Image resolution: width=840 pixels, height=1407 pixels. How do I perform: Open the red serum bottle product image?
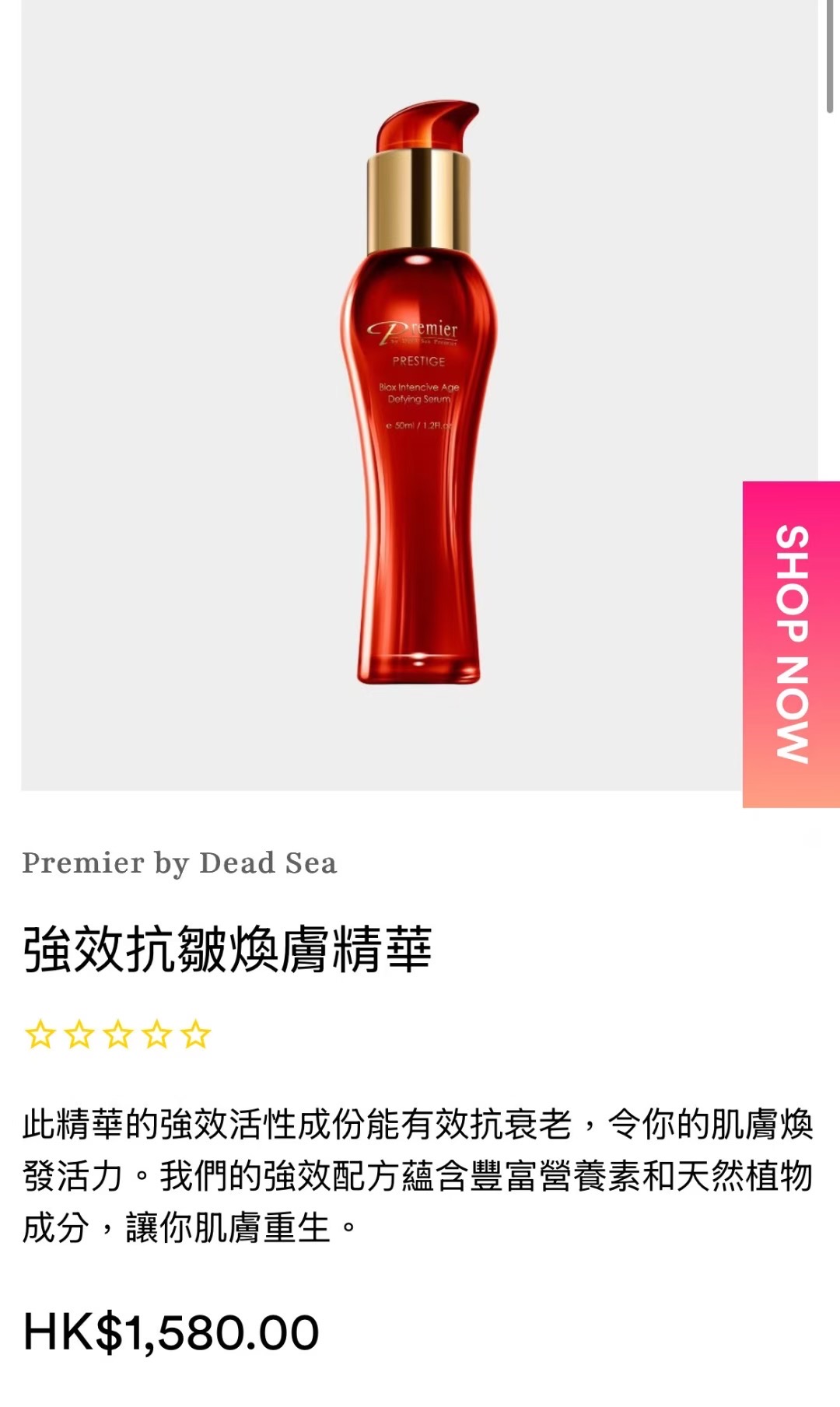tap(419, 394)
